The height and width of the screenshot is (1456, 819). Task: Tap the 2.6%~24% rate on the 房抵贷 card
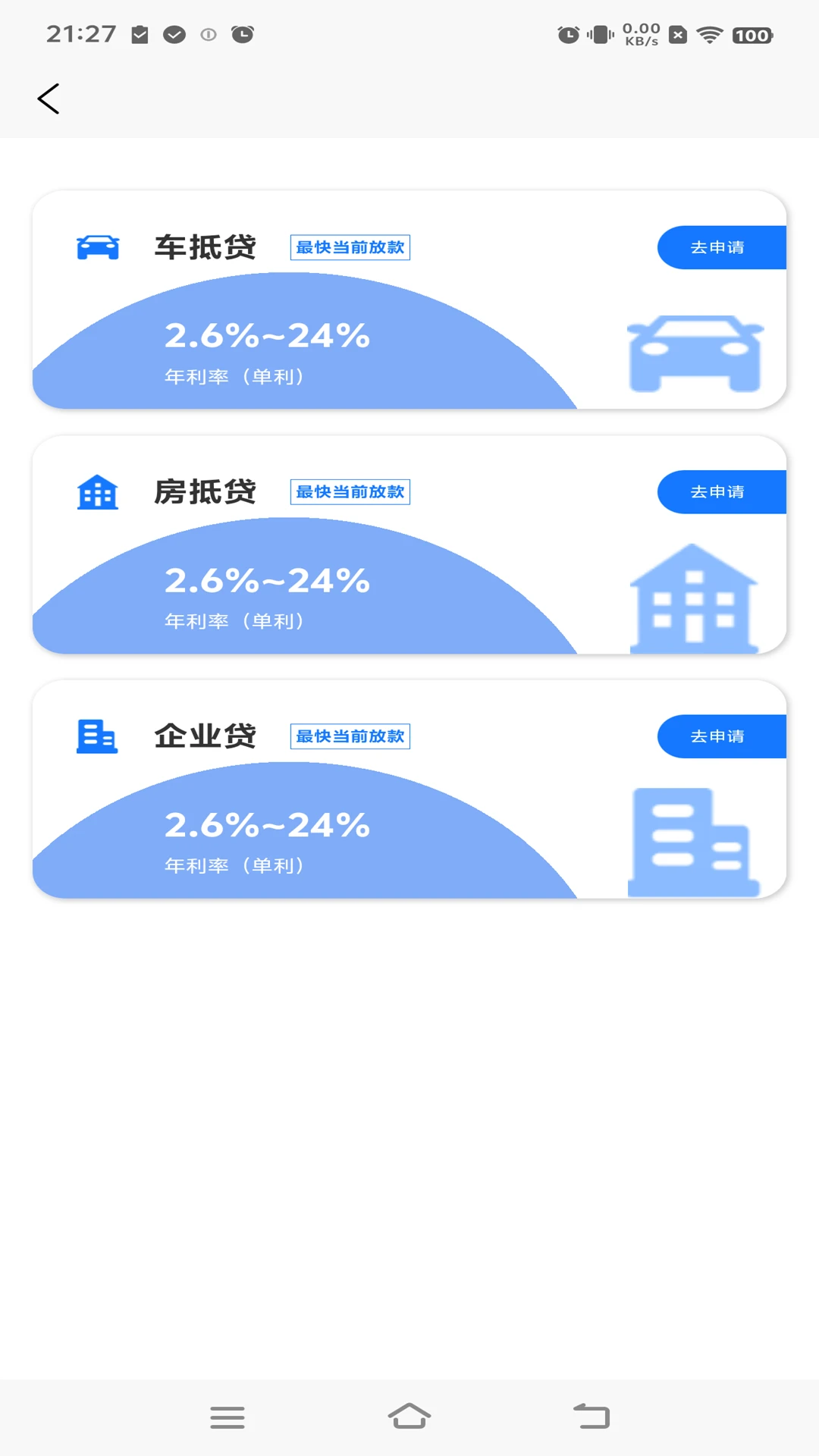(267, 582)
